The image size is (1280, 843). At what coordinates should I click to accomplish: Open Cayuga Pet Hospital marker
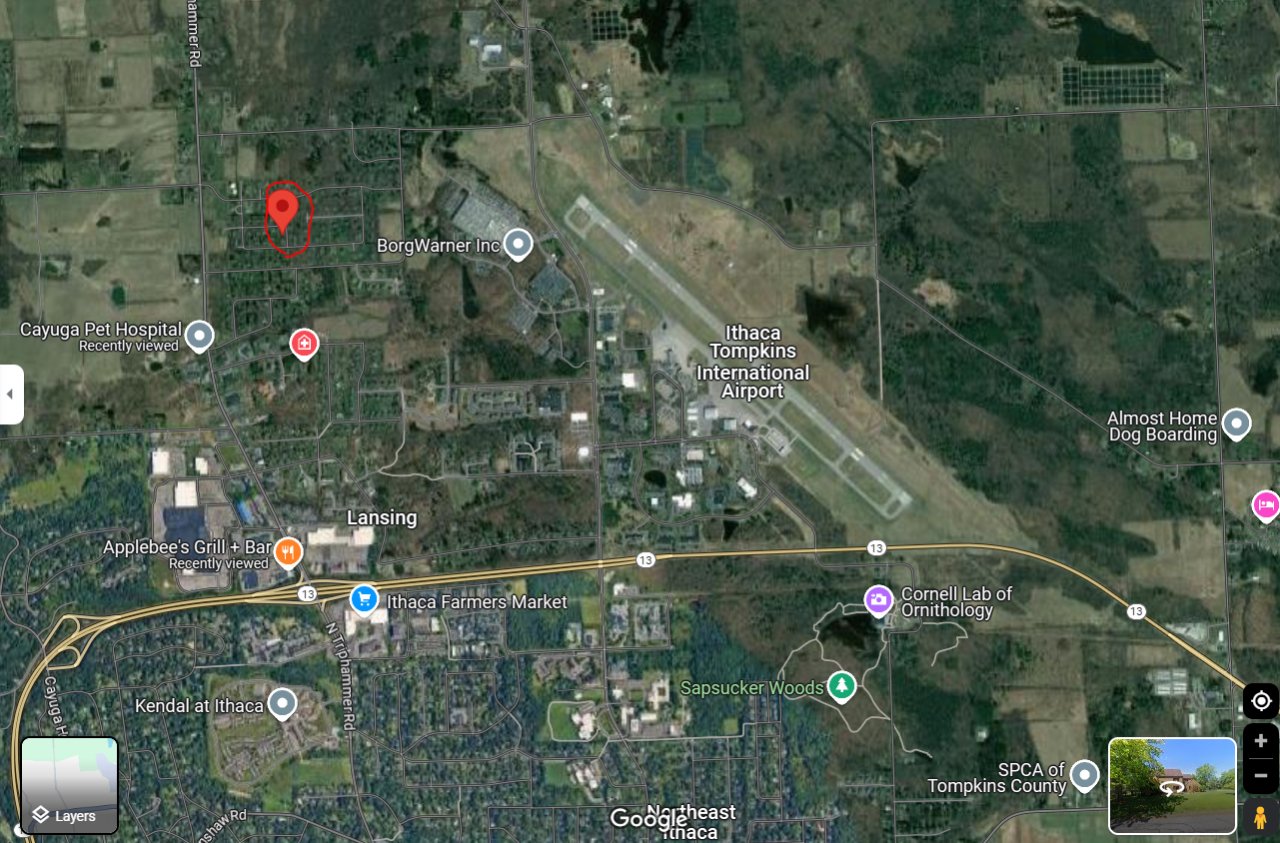(200, 336)
